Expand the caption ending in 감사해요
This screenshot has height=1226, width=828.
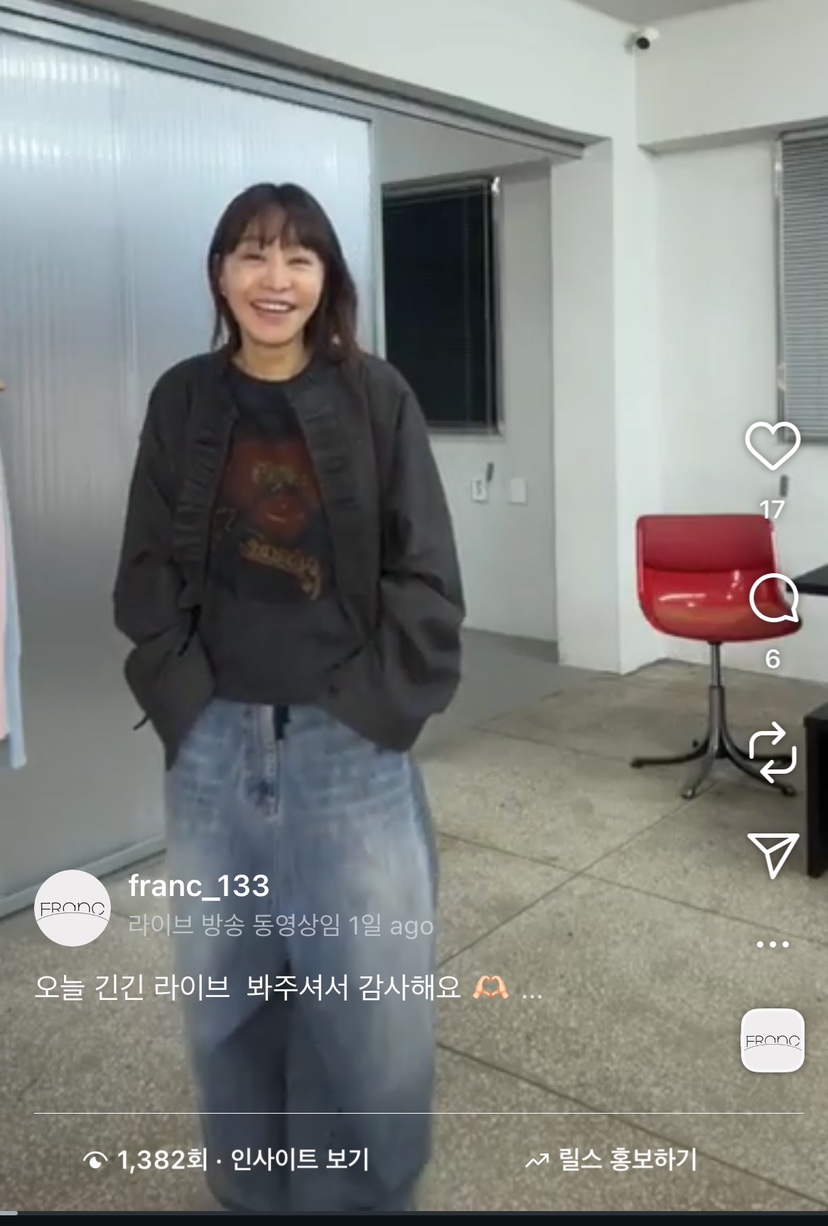(531, 989)
